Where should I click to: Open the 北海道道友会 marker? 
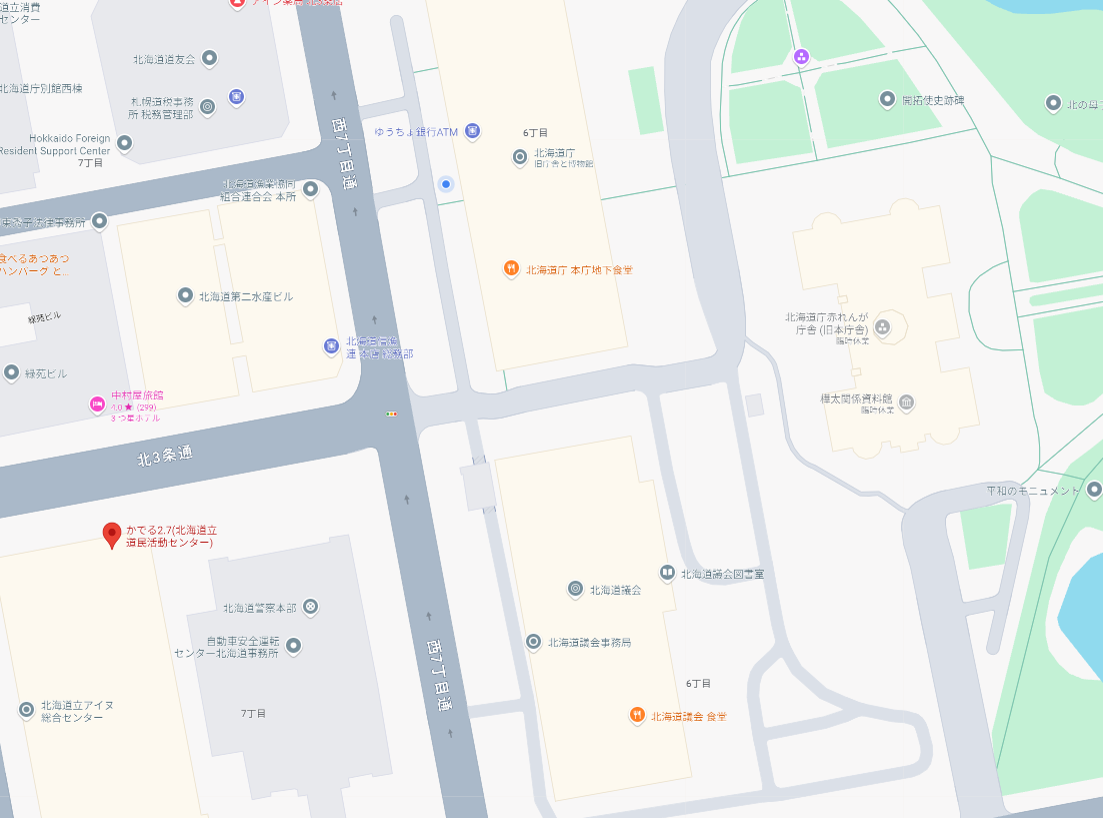pyautogui.click(x=210, y=58)
